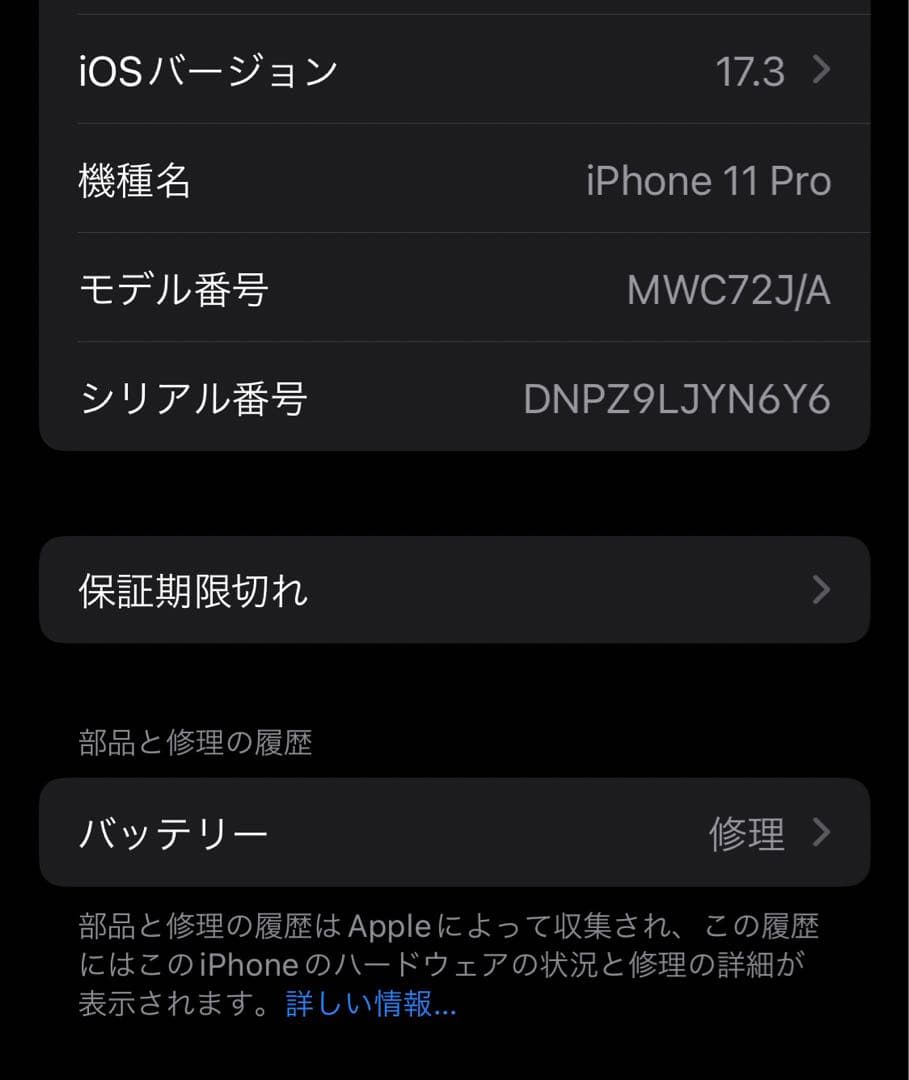Open the iOS version chevron arrow
The image size is (909, 1080).
click(x=820, y=69)
